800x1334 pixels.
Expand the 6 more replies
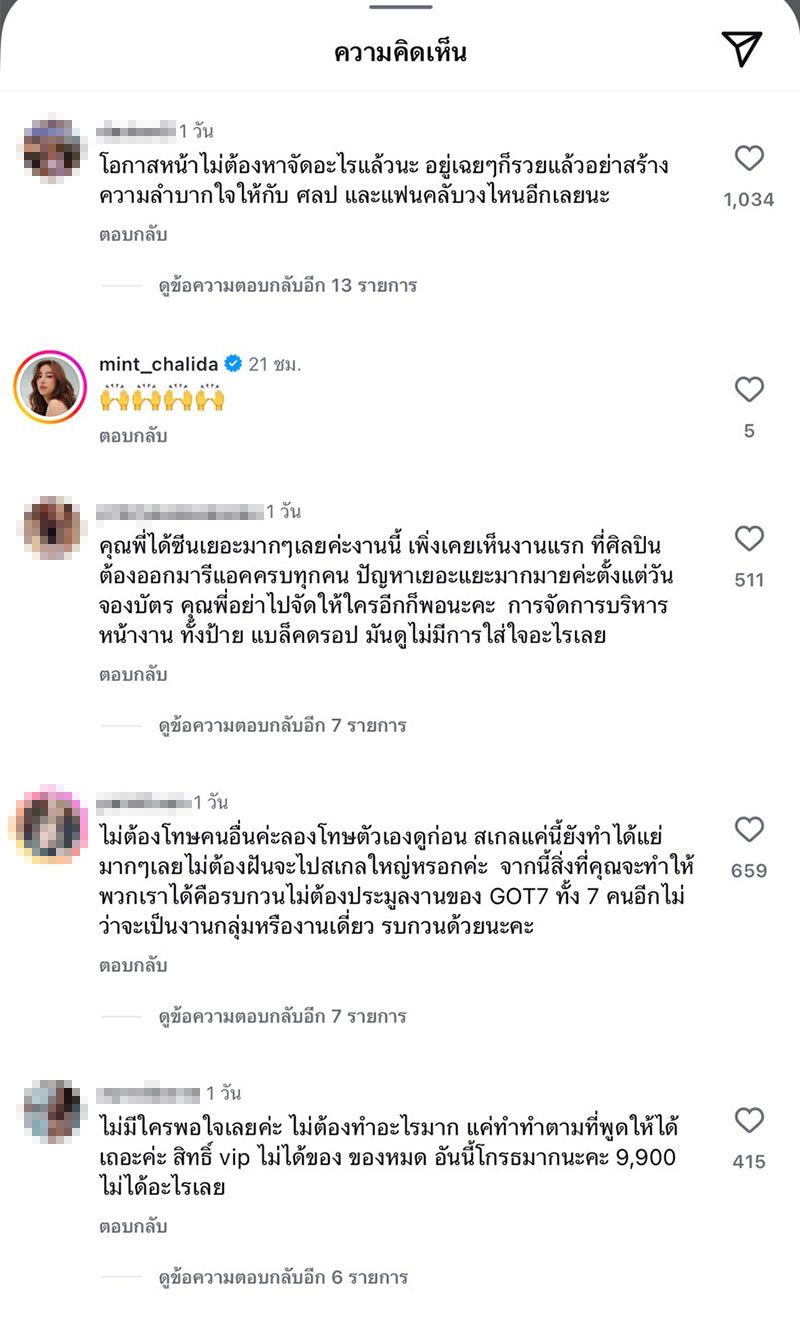[282, 1278]
